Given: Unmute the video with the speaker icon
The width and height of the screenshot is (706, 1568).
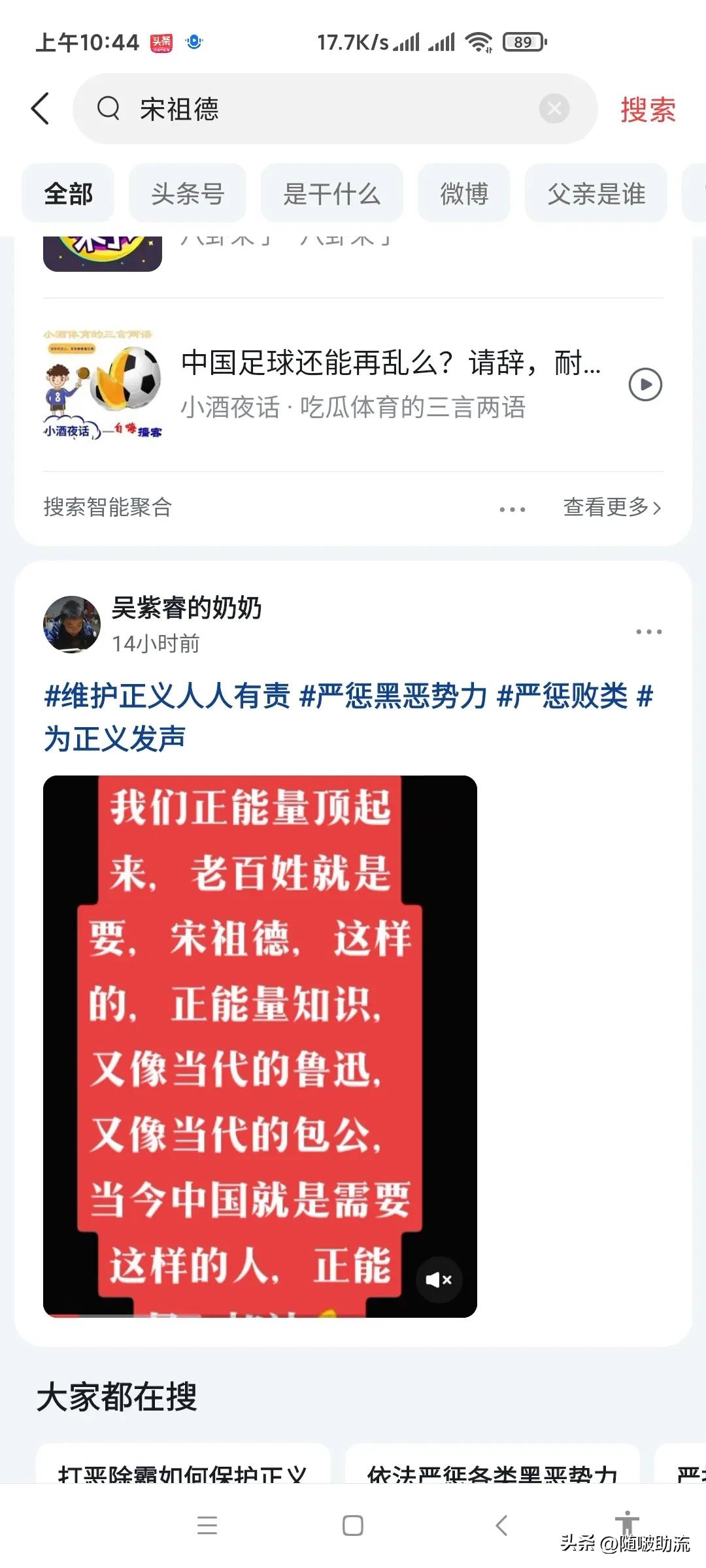Looking at the screenshot, I should (x=439, y=1280).
